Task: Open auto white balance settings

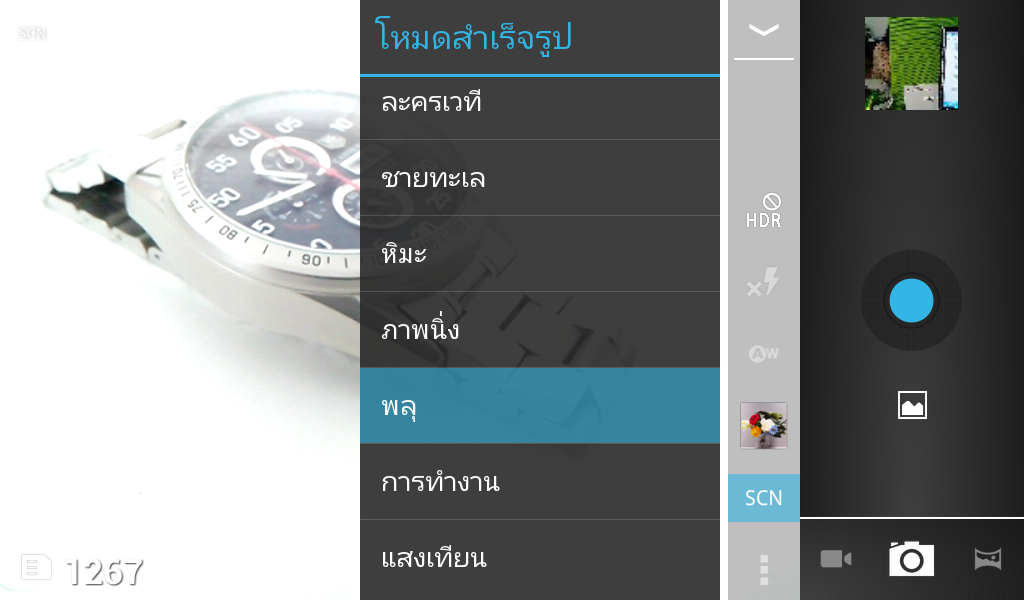Action: coord(764,353)
